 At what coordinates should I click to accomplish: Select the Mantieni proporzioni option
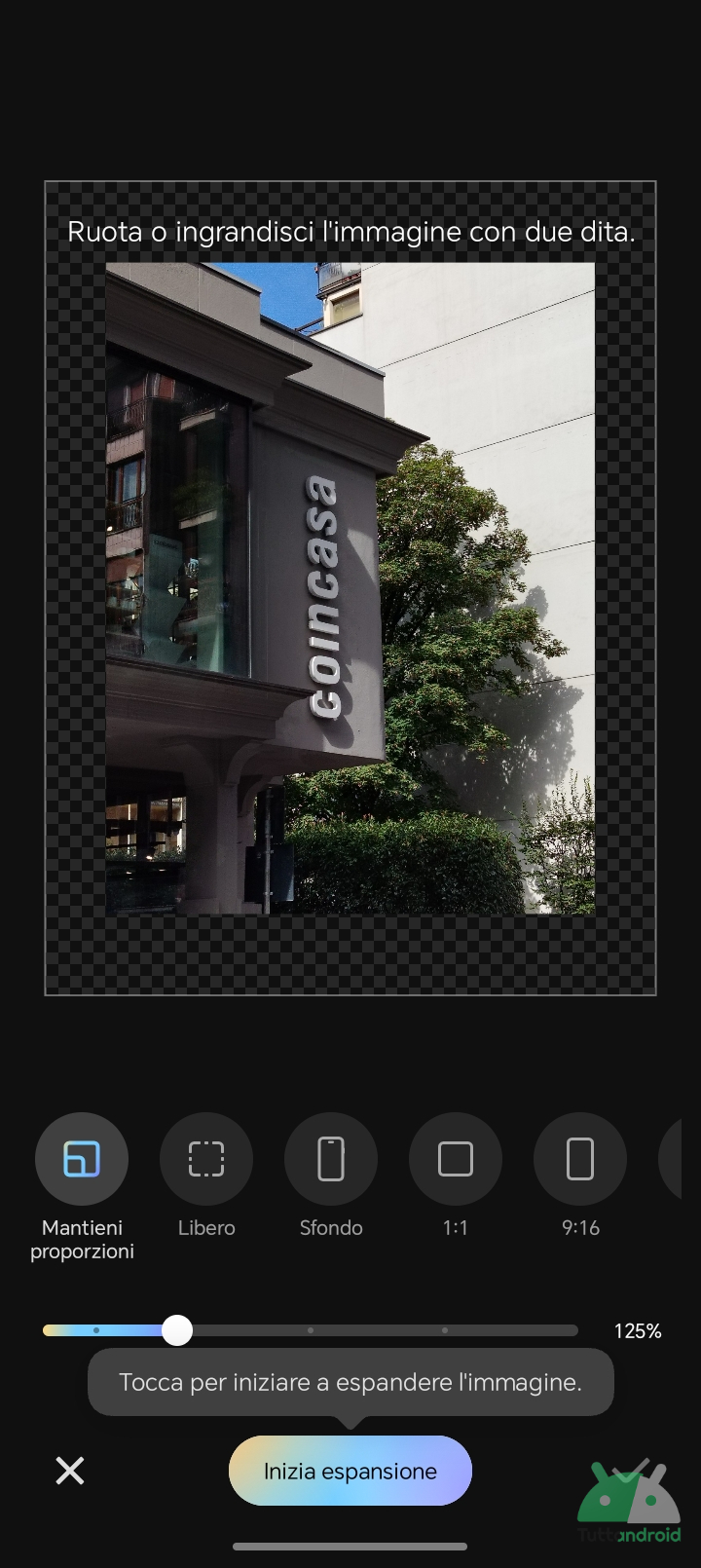pyautogui.click(x=82, y=1159)
